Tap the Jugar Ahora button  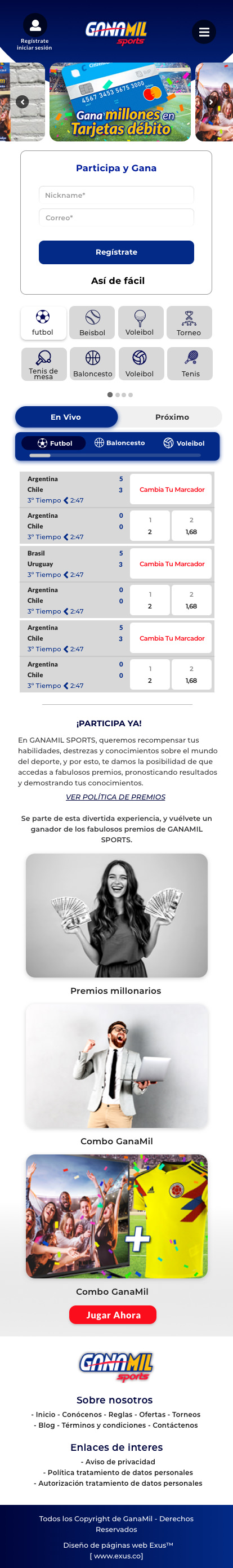tap(113, 1315)
